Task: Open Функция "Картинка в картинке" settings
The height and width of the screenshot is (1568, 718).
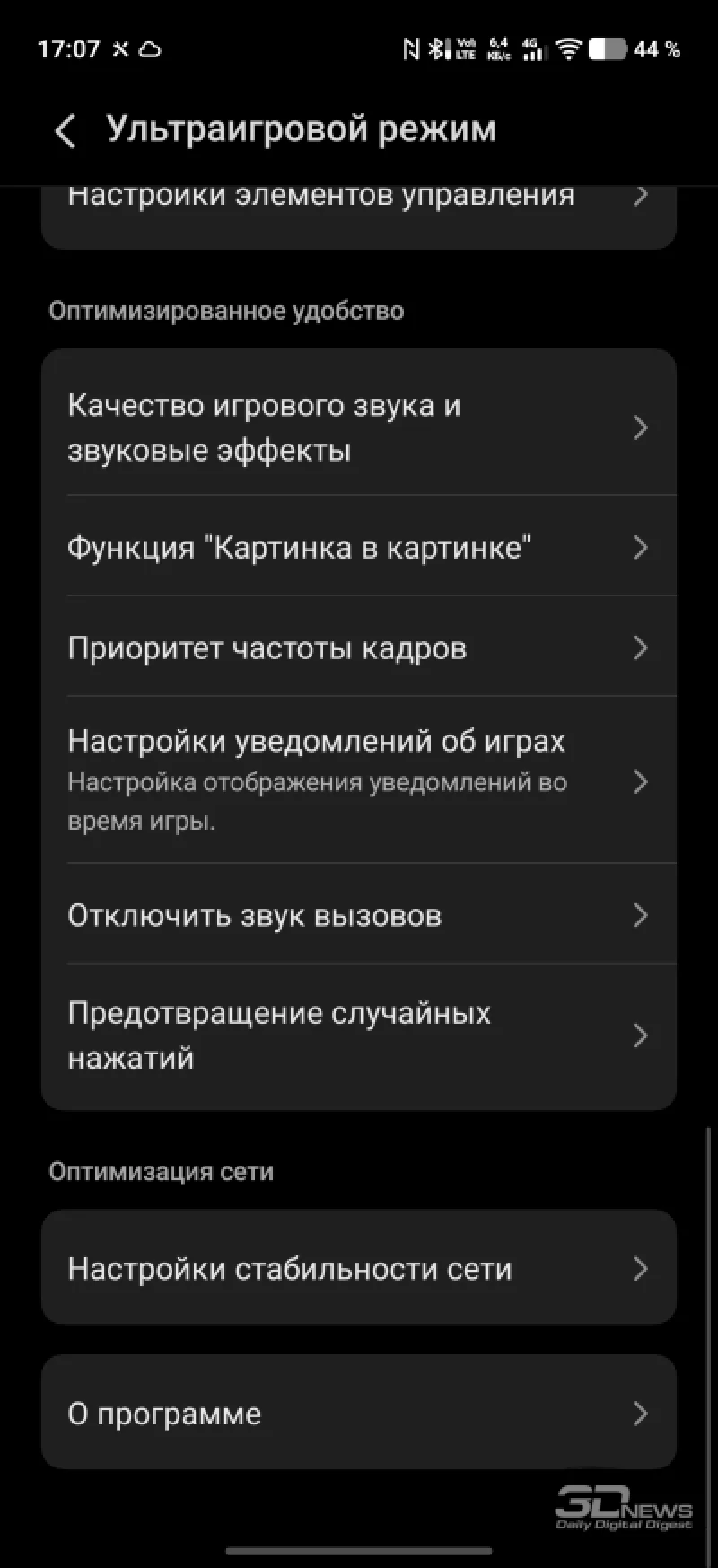Action: tap(357, 548)
